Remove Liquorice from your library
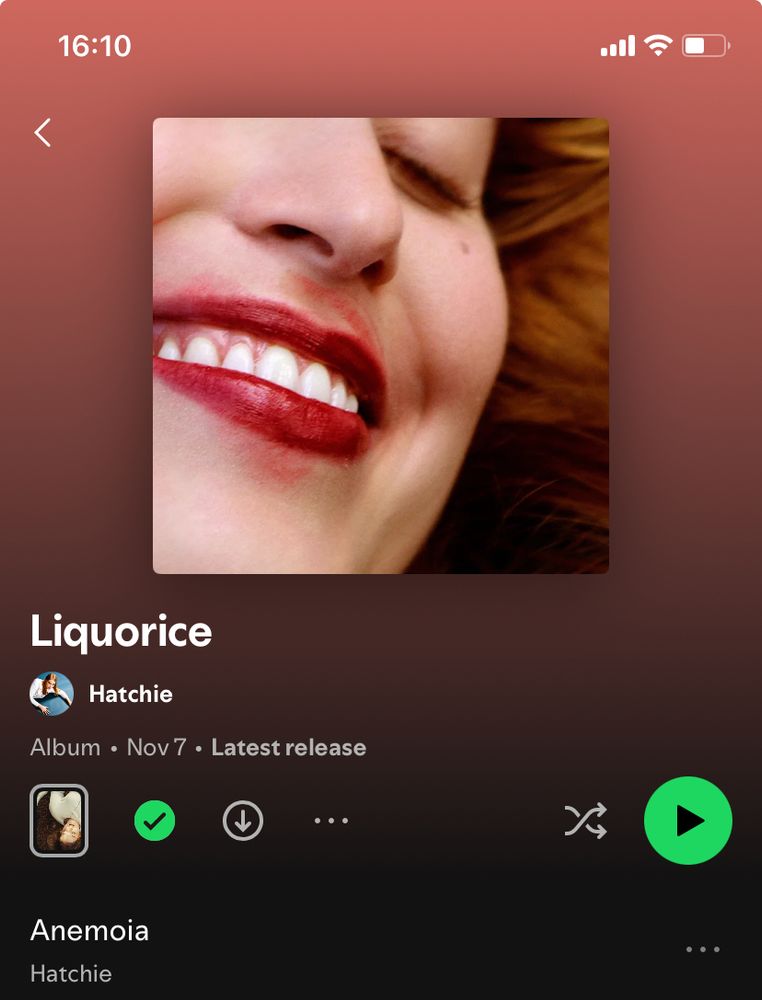The width and height of the screenshot is (762, 1000). (x=154, y=822)
